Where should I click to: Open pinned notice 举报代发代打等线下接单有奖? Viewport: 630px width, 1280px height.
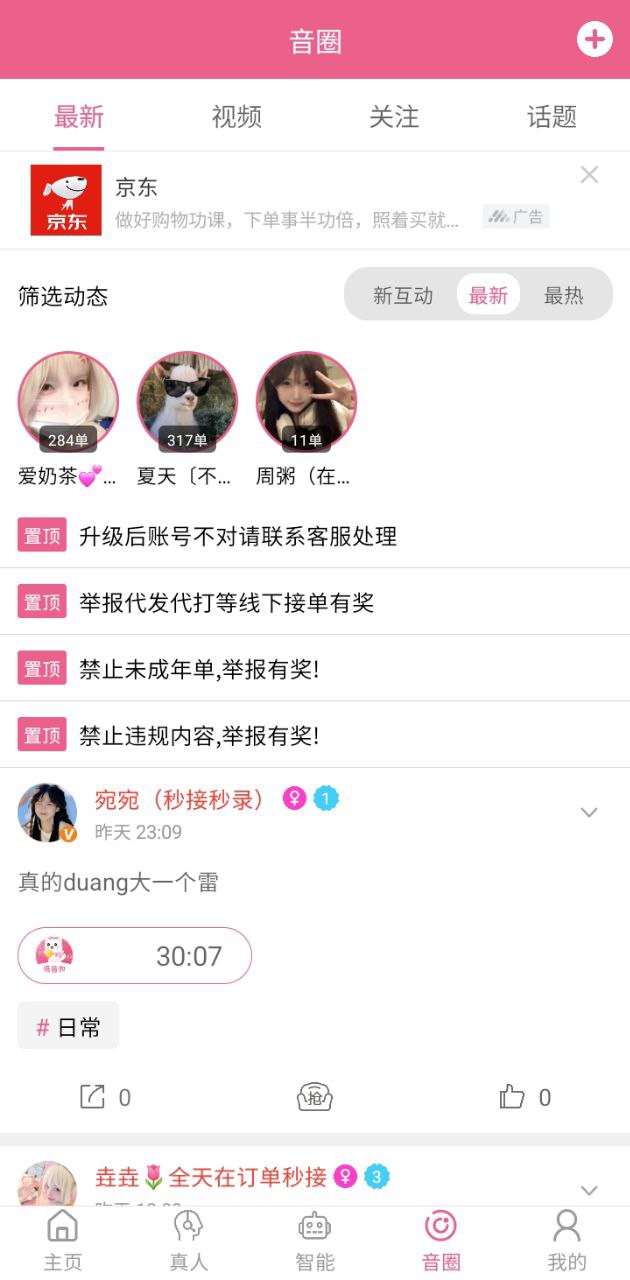tap(315, 602)
